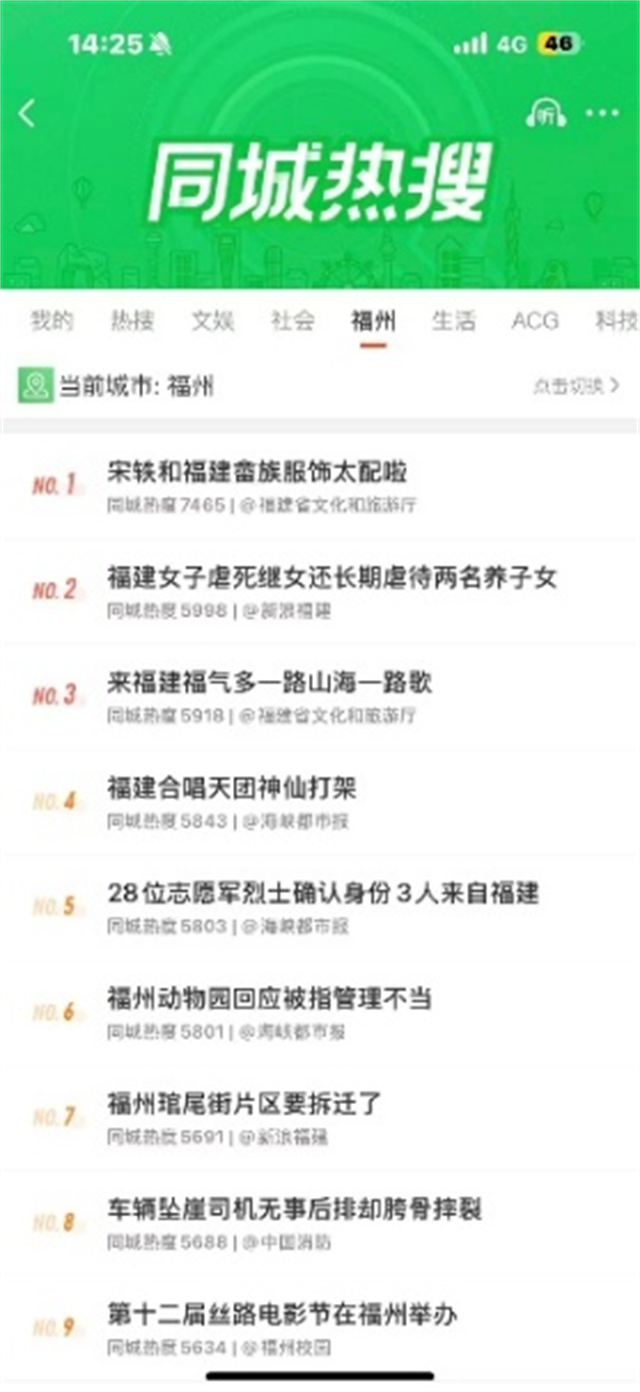640x1392 pixels.
Task: View topic 28位志愿军烈士确认身份3人来自福建
Action: point(323,893)
